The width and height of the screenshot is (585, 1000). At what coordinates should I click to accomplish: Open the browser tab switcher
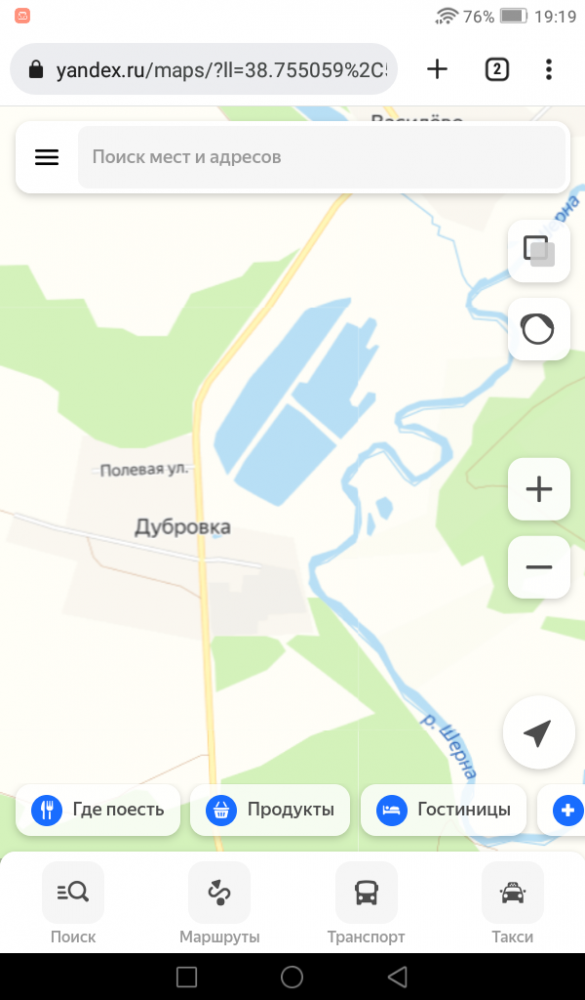pyautogui.click(x=497, y=69)
